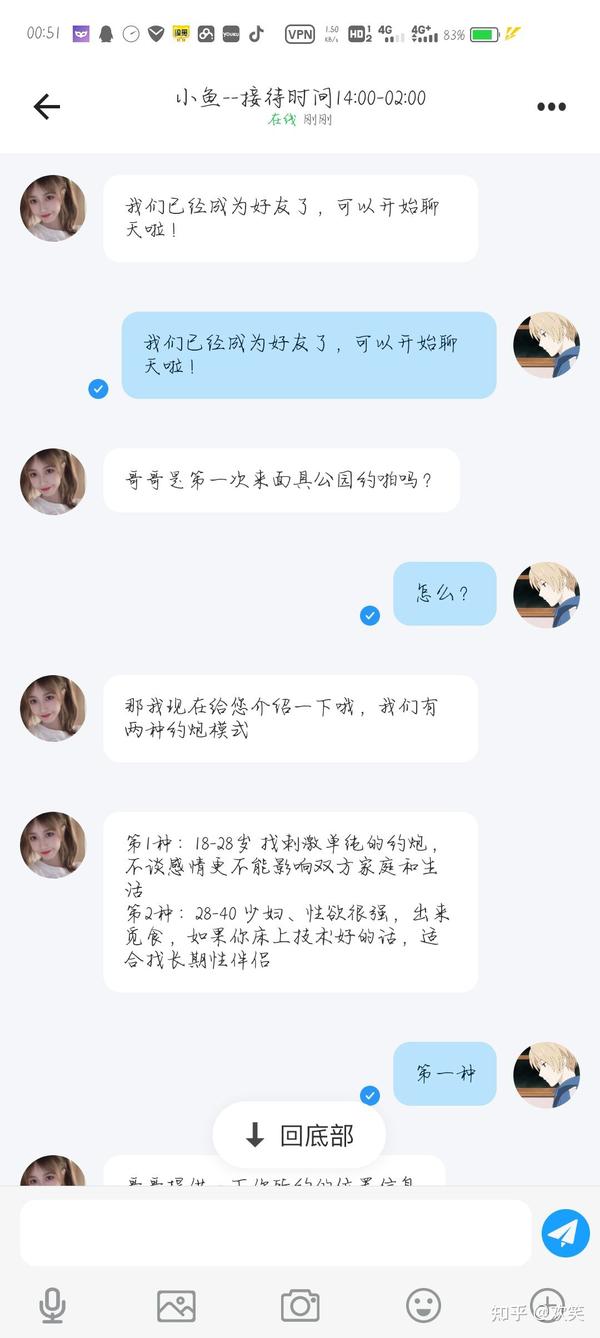Attach a picture from the gallery
The width and height of the screenshot is (600, 1338).
point(176,1305)
